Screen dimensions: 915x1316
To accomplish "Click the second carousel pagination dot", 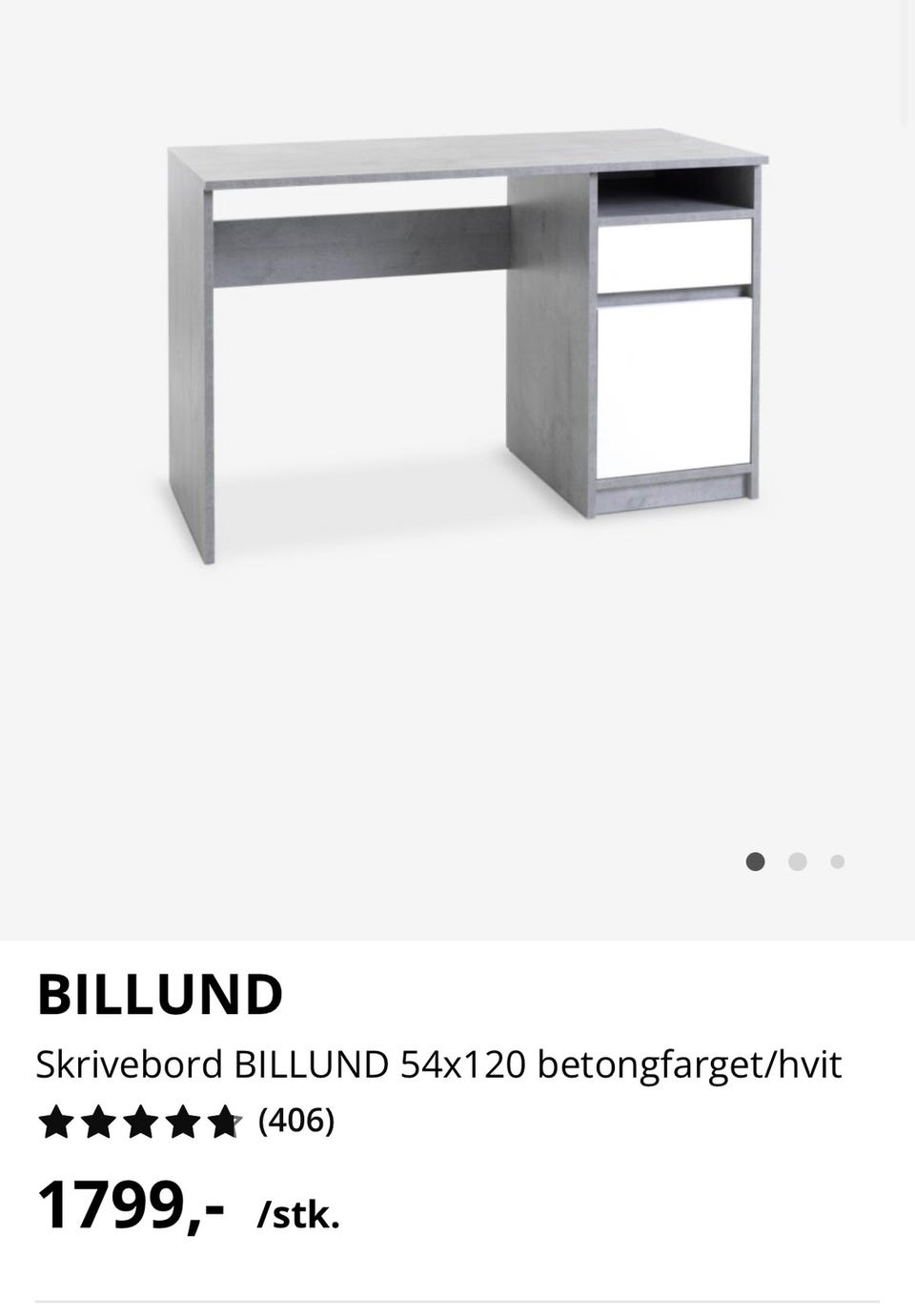I will [x=797, y=861].
